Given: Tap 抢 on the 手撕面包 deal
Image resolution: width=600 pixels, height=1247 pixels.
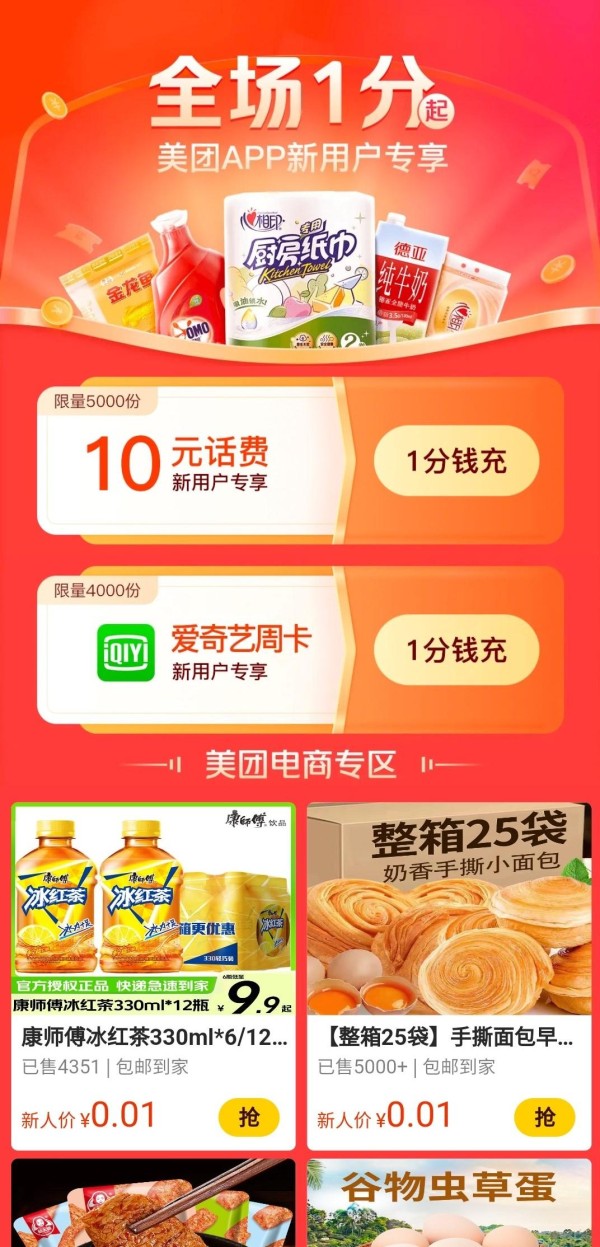Looking at the screenshot, I should (x=545, y=1117).
